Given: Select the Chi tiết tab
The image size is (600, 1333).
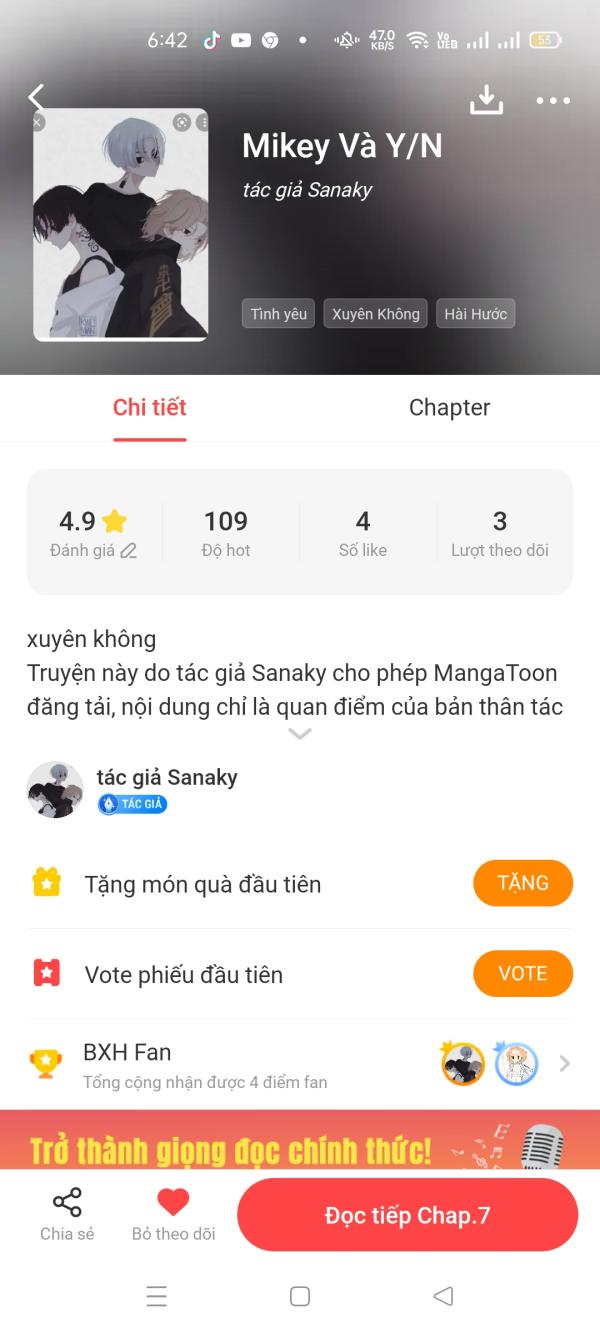Looking at the screenshot, I should 150,407.
